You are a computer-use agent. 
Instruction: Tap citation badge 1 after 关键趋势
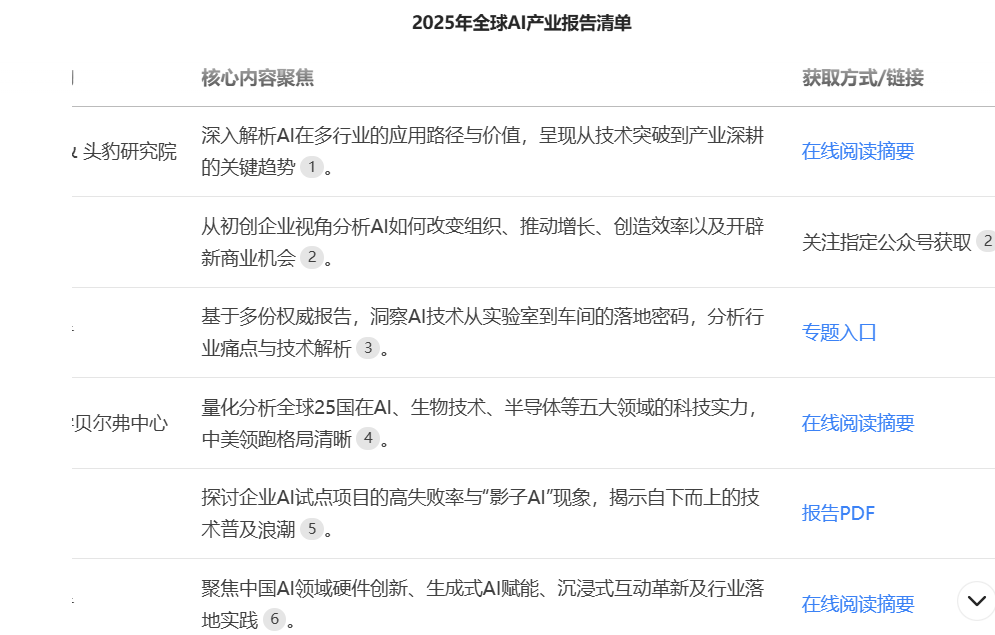pos(311,168)
